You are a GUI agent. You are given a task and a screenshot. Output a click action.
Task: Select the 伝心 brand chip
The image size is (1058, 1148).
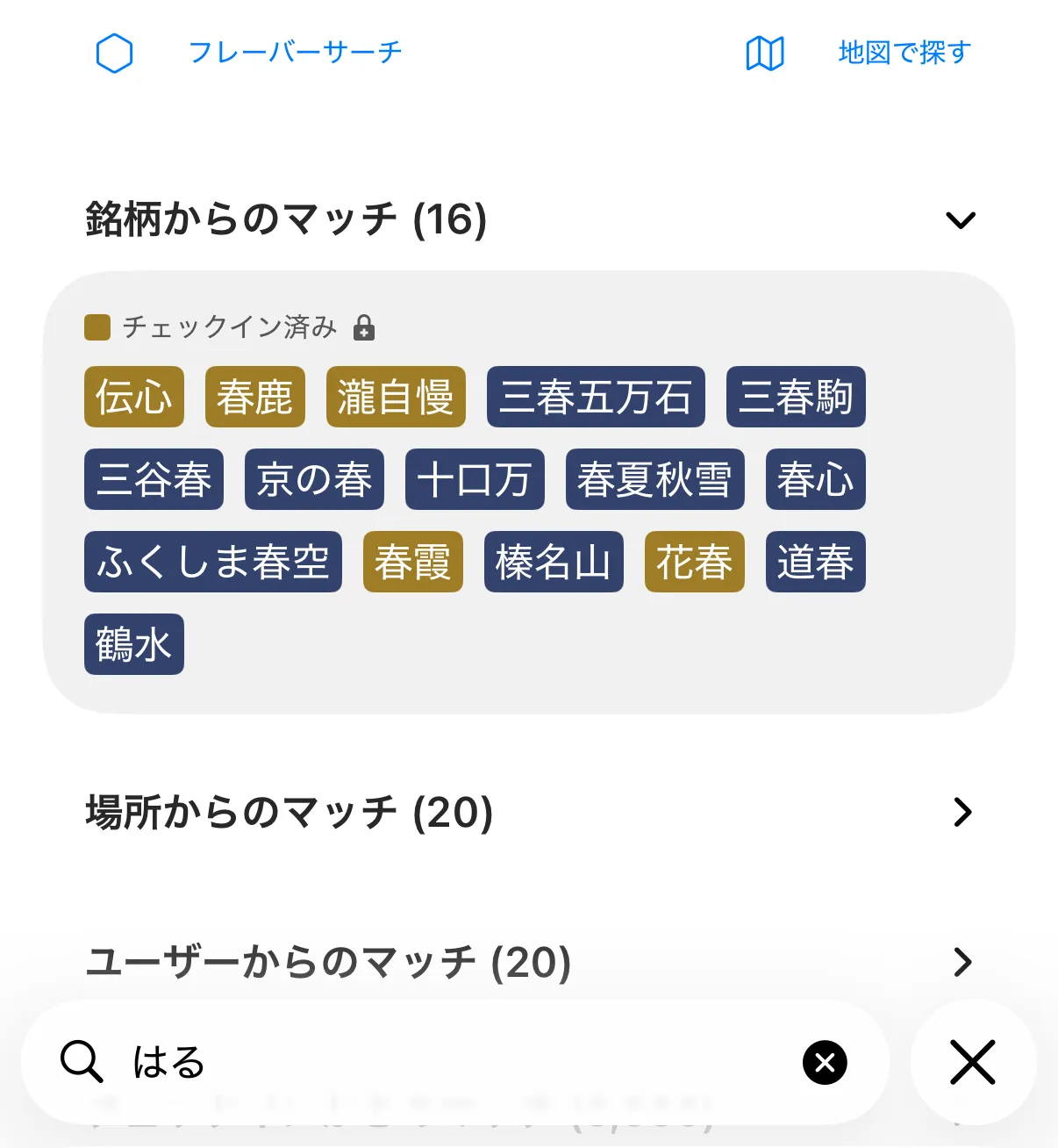tap(134, 397)
